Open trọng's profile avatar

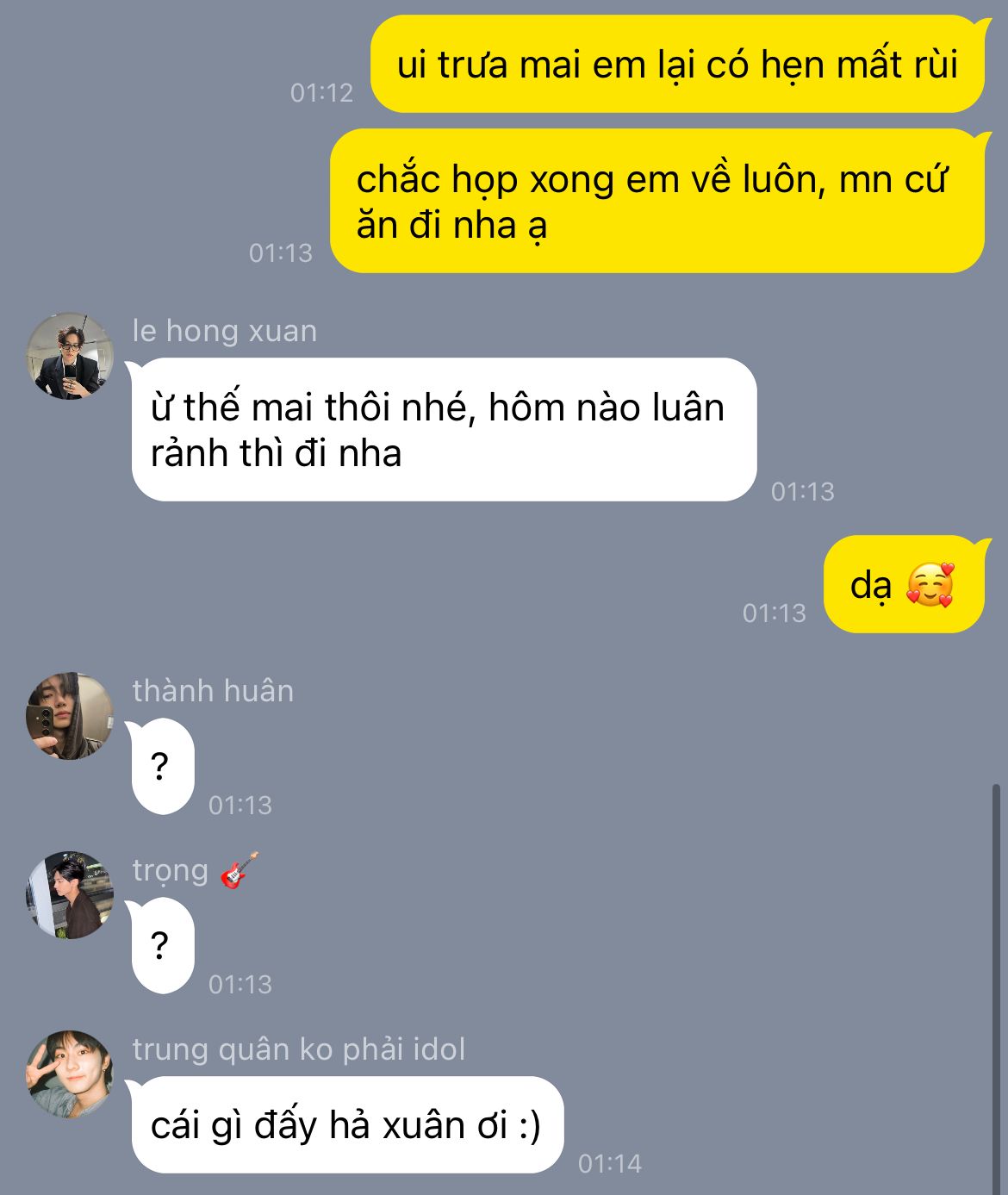point(70,895)
